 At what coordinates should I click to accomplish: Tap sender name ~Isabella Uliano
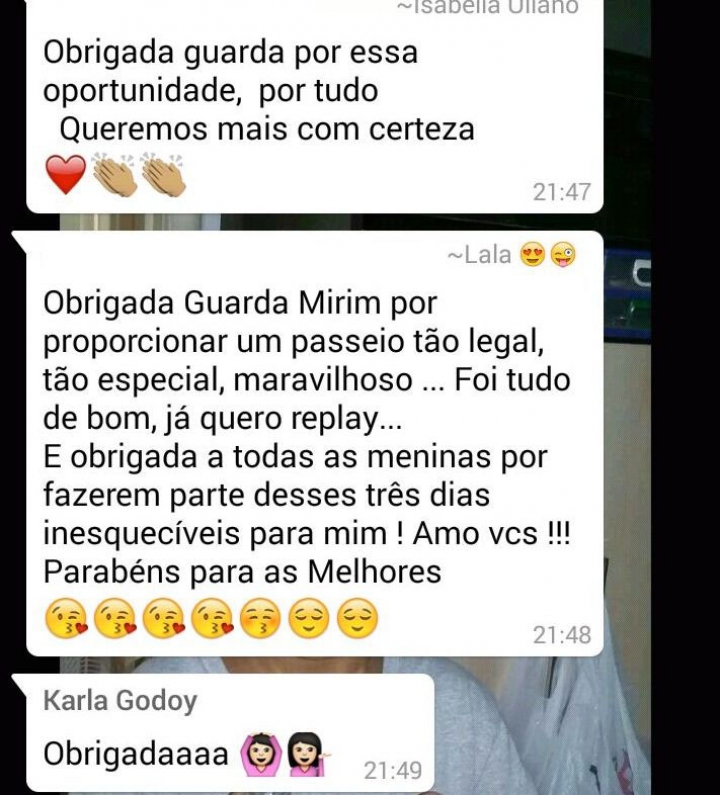tap(487, 7)
